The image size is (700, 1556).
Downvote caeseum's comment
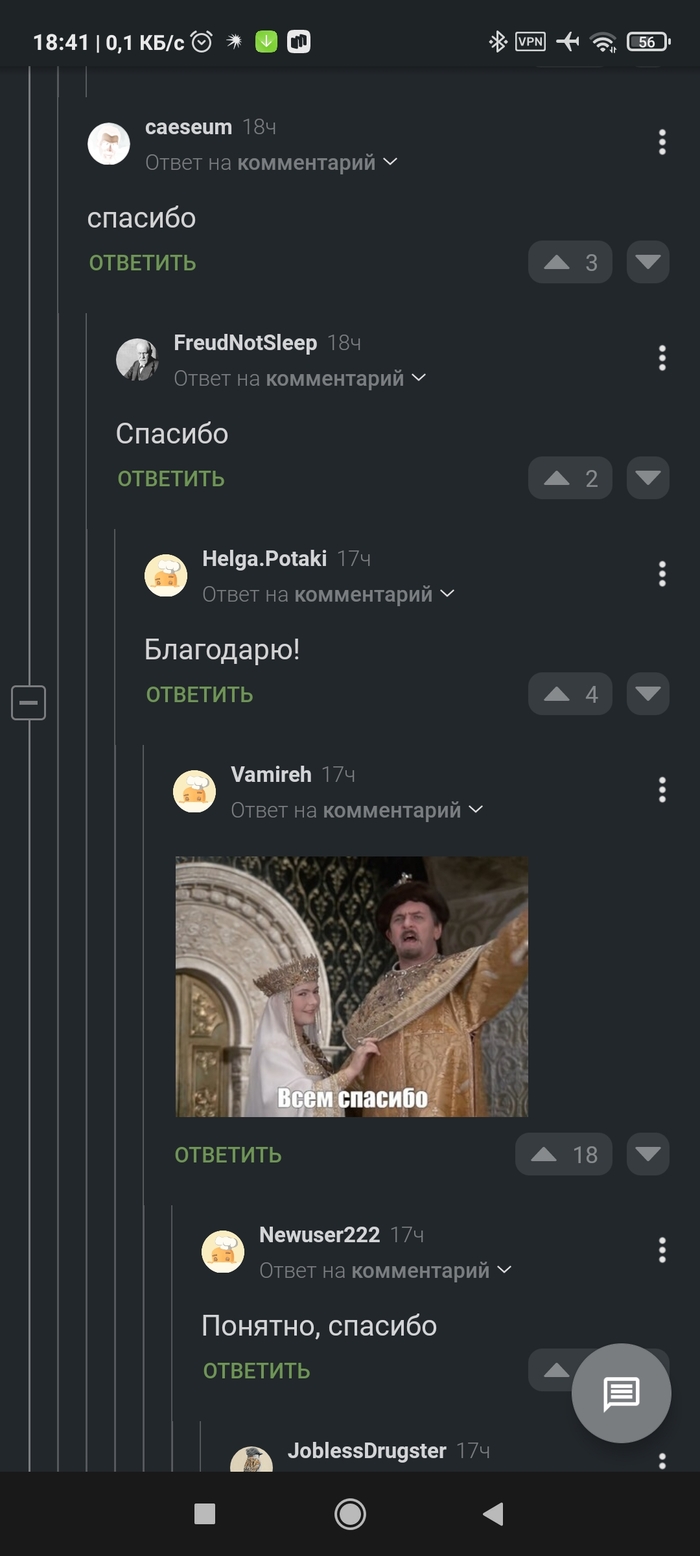pyautogui.click(x=648, y=263)
